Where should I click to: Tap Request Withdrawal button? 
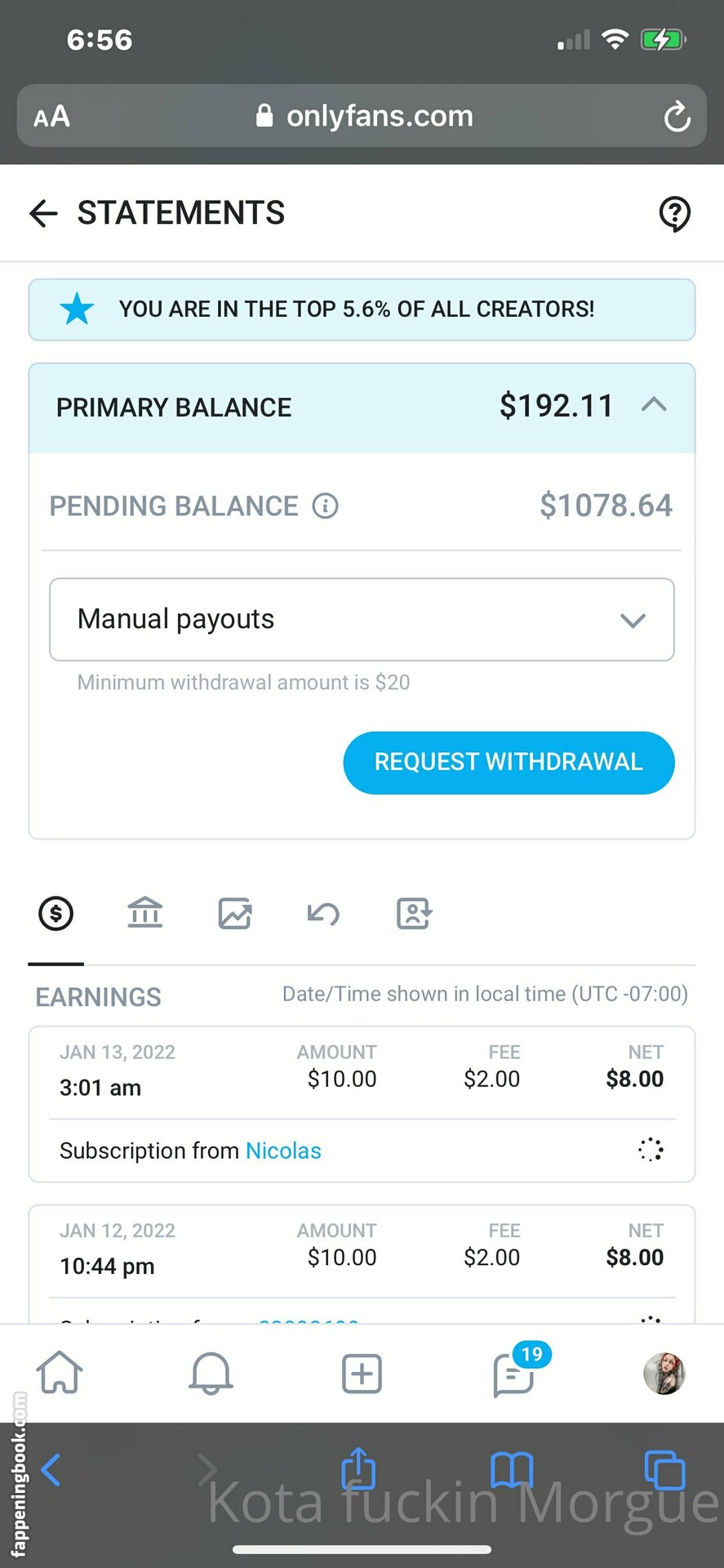point(509,763)
